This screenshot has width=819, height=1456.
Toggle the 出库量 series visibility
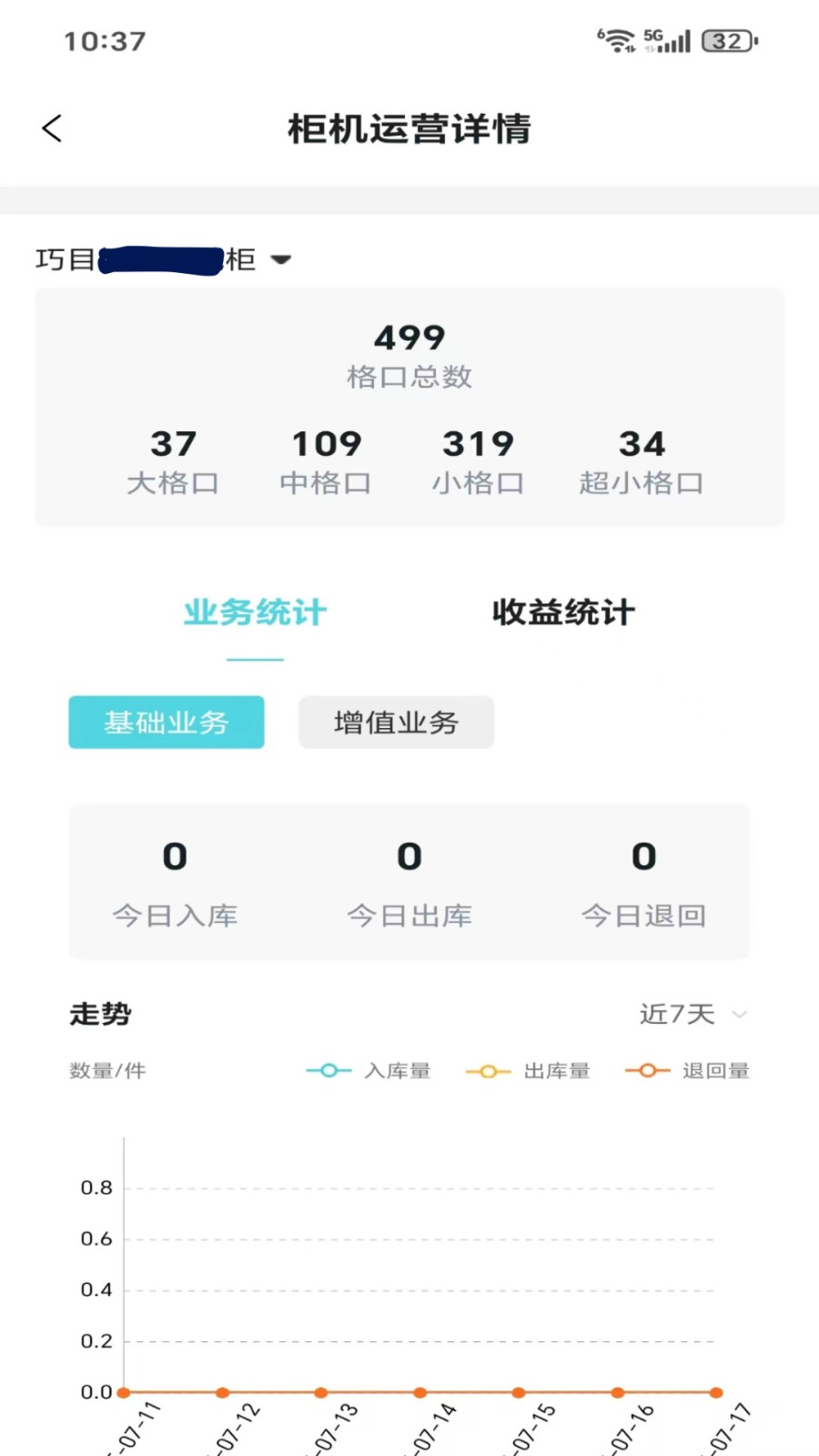click(528, 1070)
